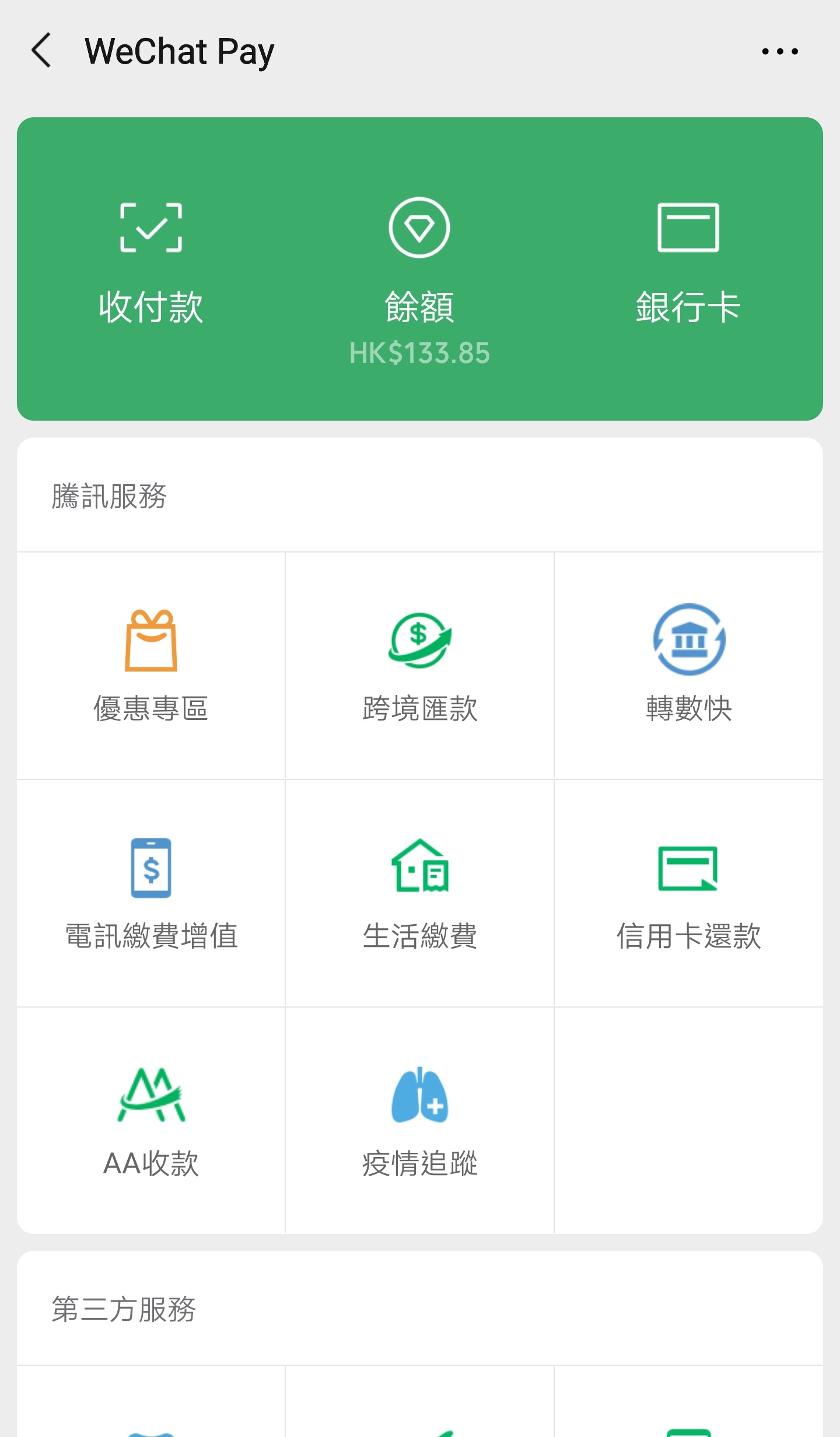Viewport: 840px width, 1437px height.
Task: Tap the WeChat Pay title
Action: click(179, 51)
